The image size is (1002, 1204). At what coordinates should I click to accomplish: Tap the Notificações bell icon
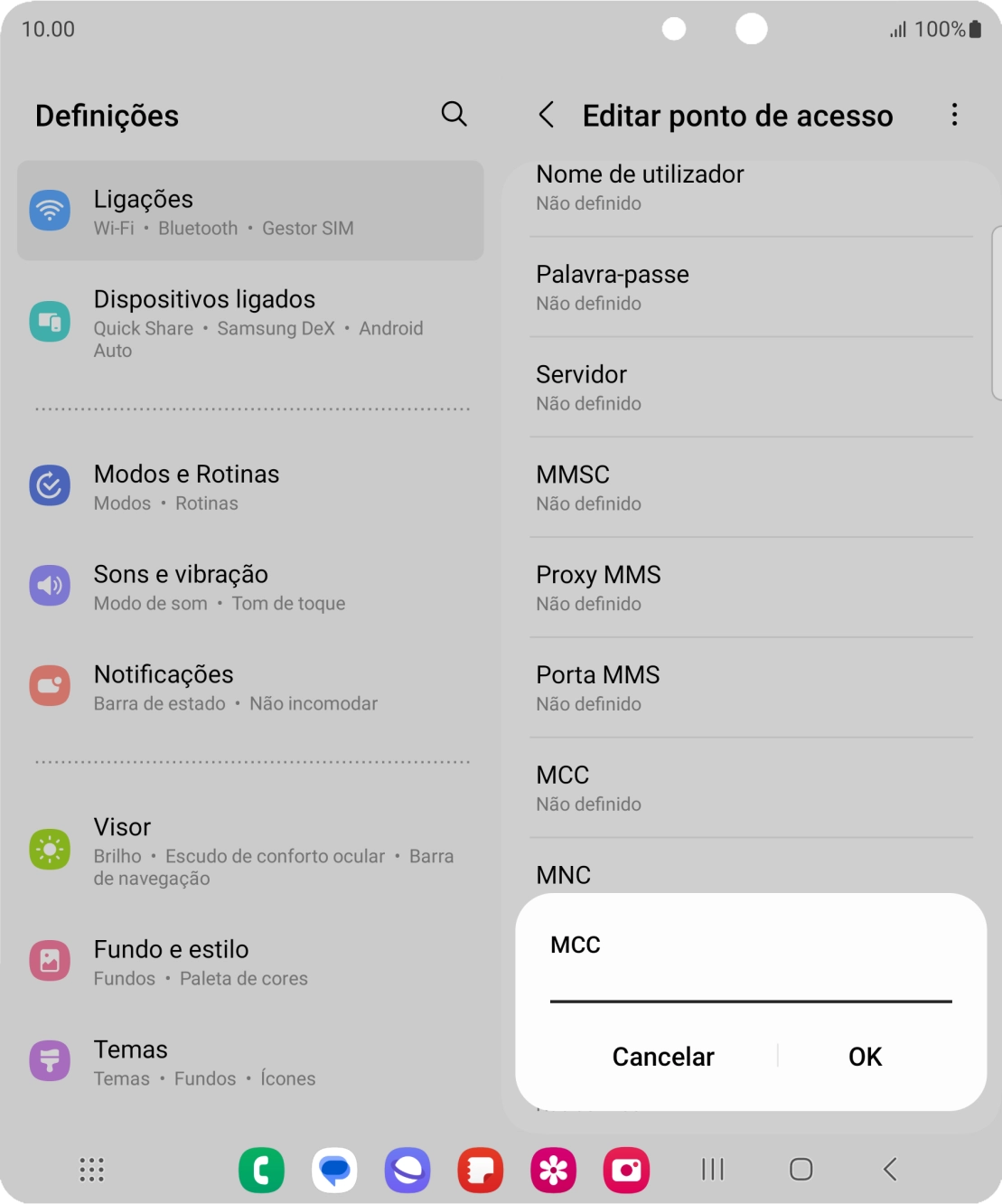pyautogui.click(x=51, y=685)
